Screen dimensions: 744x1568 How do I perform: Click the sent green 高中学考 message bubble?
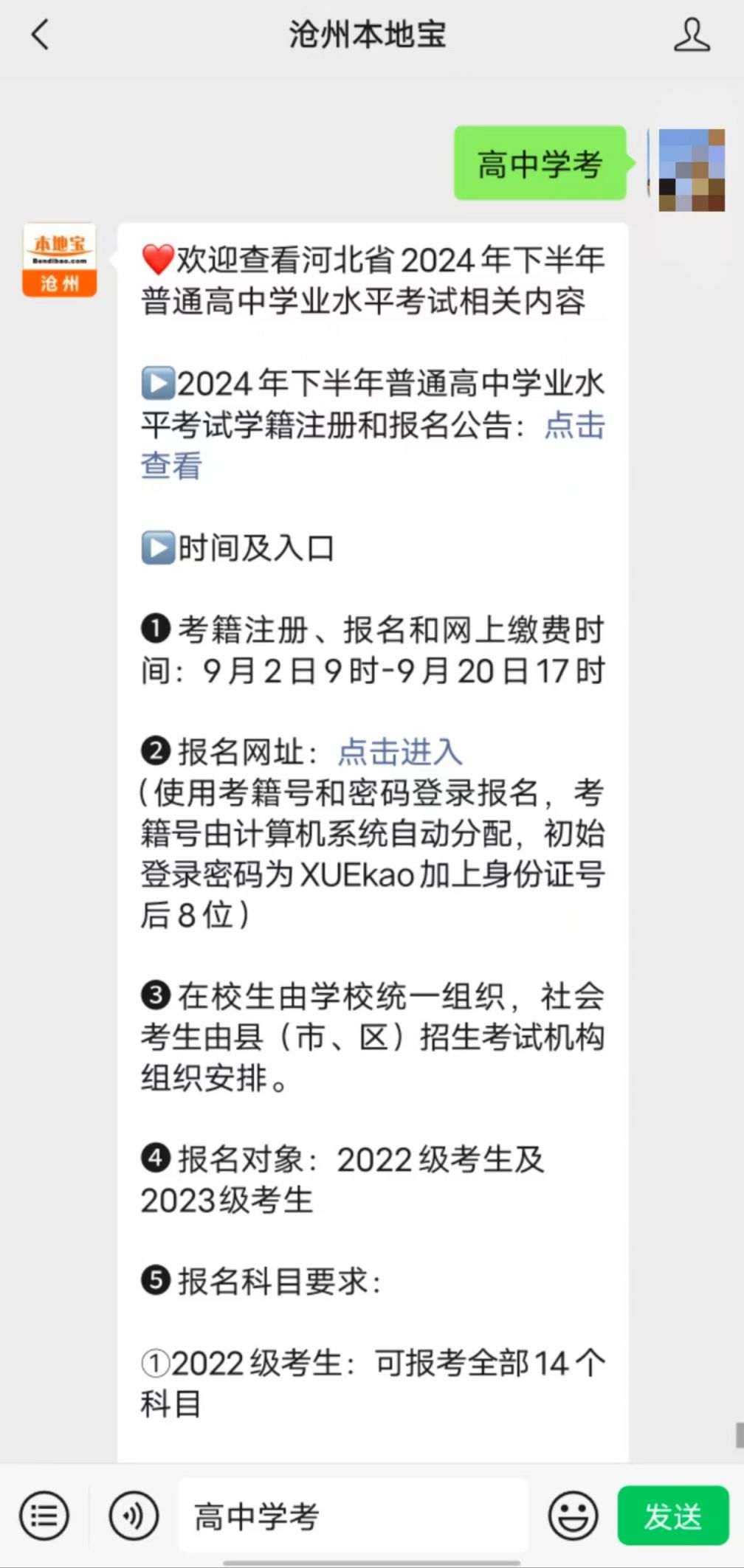[540, 163]
